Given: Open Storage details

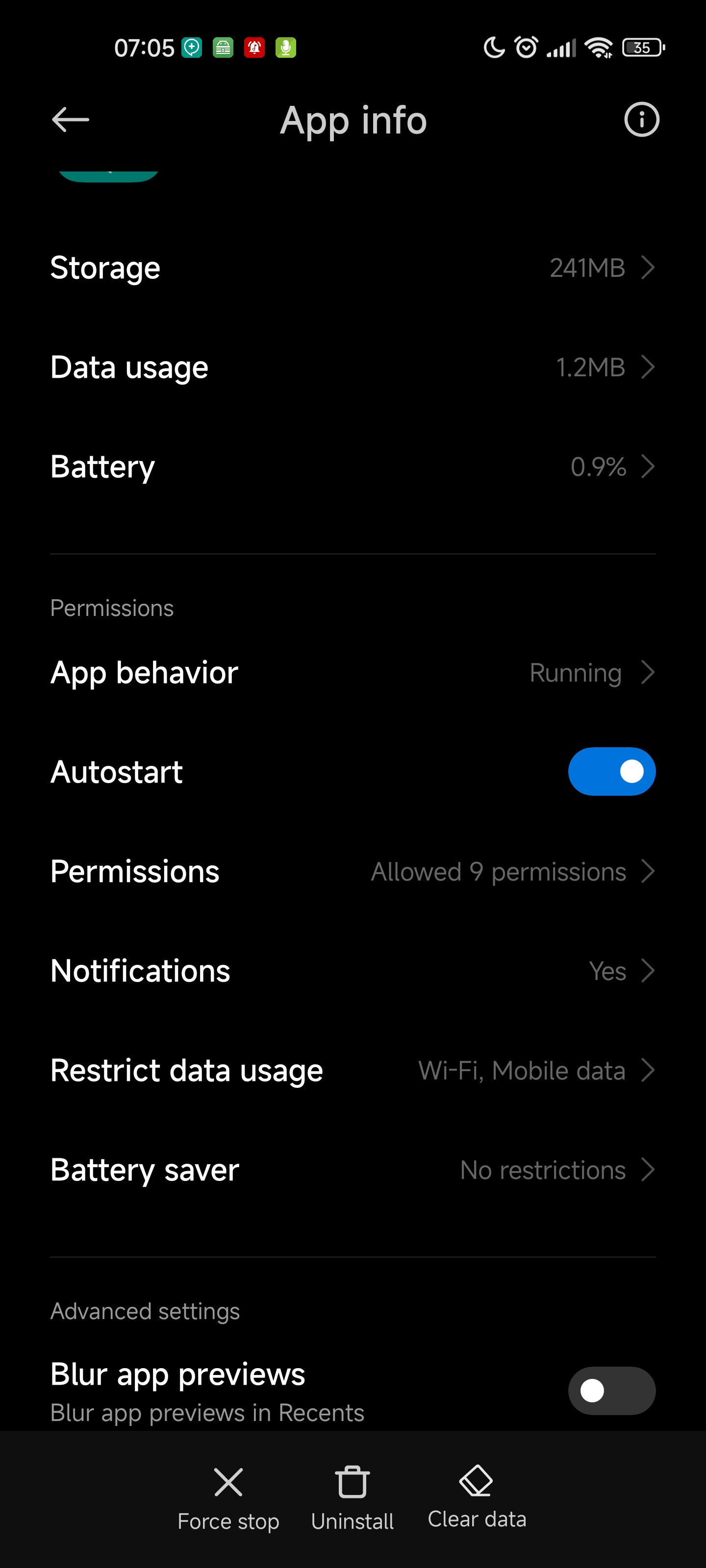Looking at the screenshot, I should coord(353,268).
